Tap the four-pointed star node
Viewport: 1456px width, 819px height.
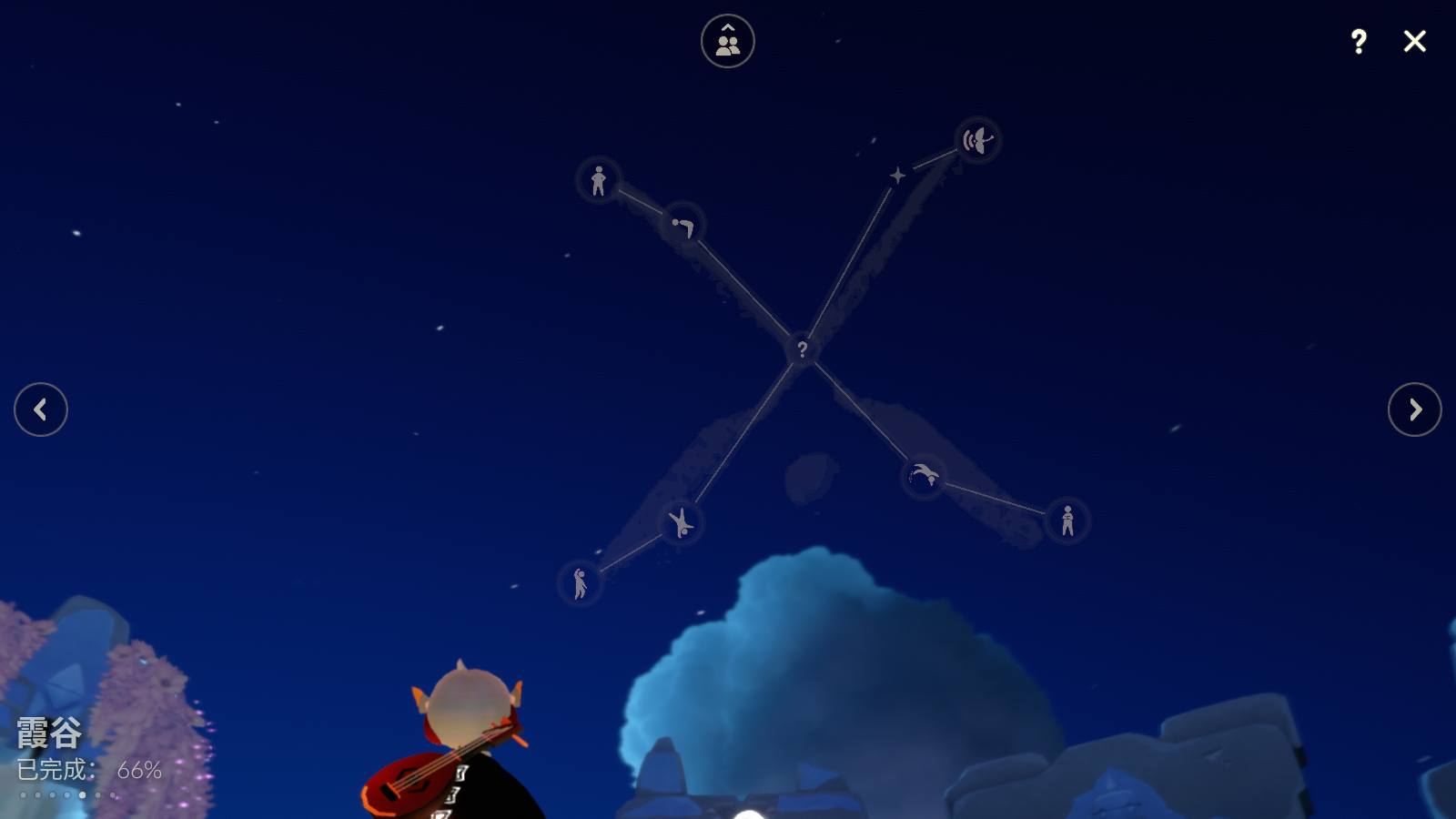897,175
